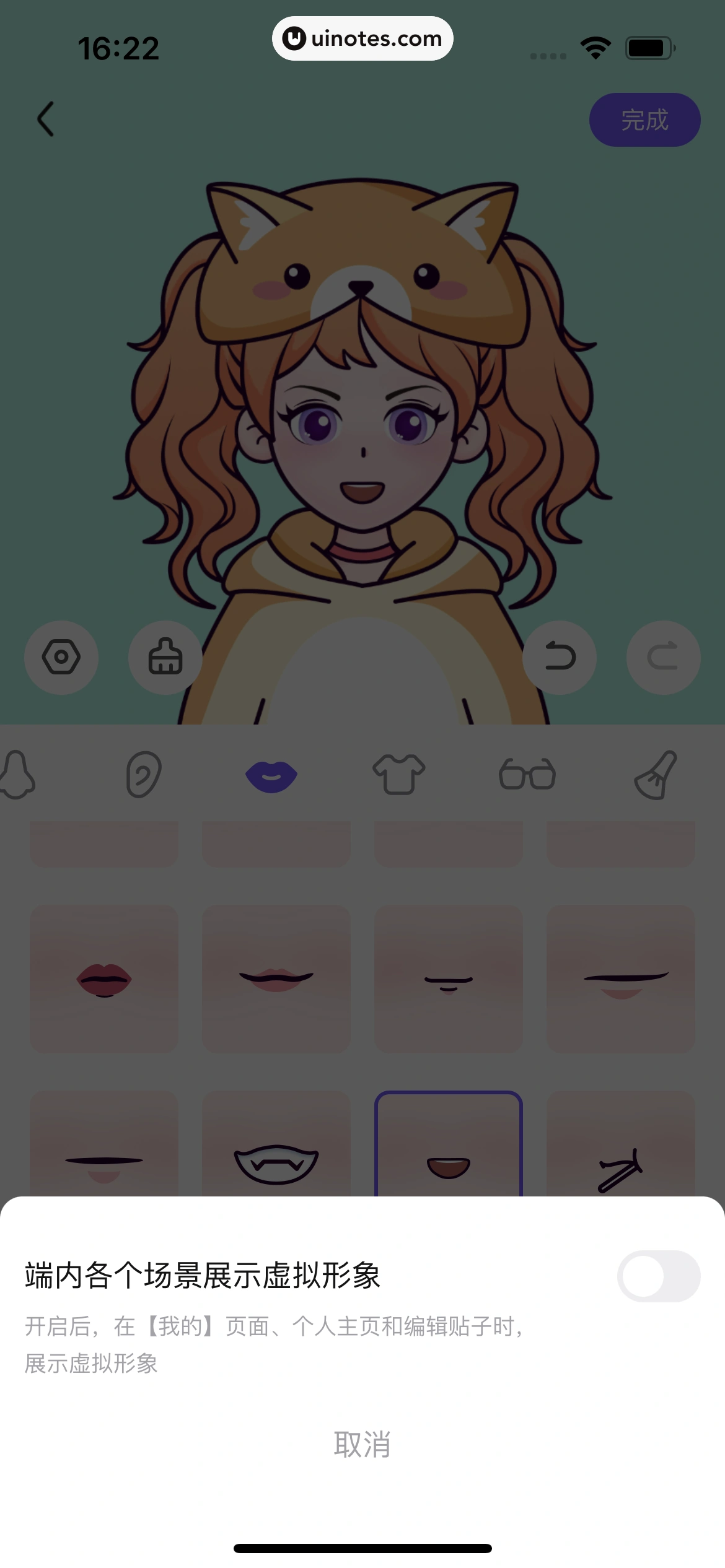Tap 取消 to dismiss the sheet
Viewport: 725px width, 1568px height.
(x=362, y=1444)
